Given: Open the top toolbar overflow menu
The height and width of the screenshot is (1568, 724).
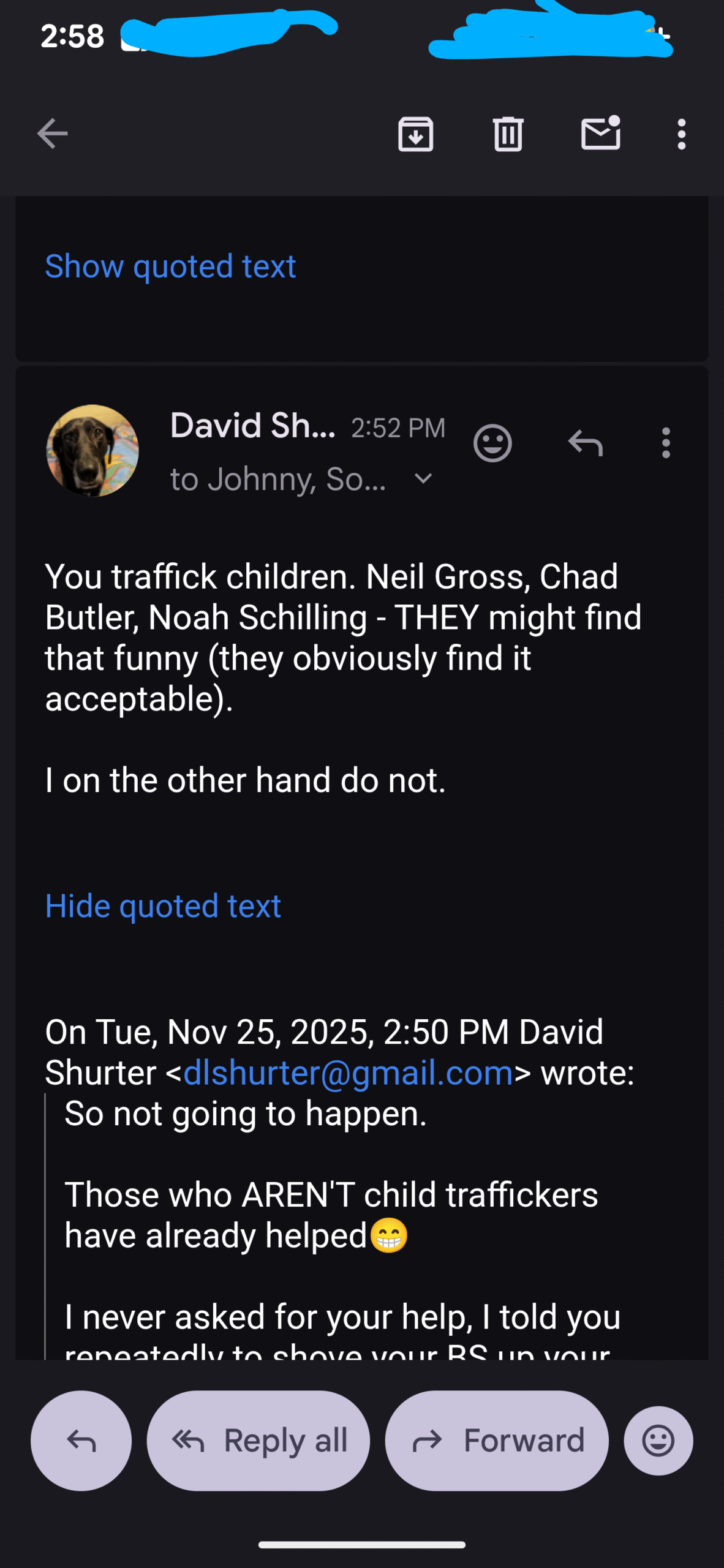Looking at the screenshot, I should 681,134.
